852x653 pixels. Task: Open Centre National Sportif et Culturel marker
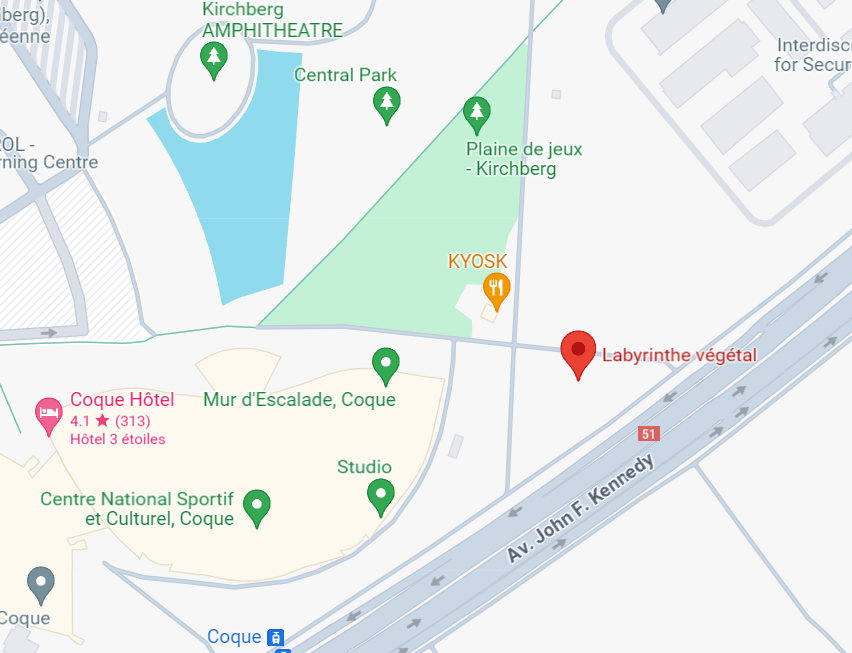(258, 505)
